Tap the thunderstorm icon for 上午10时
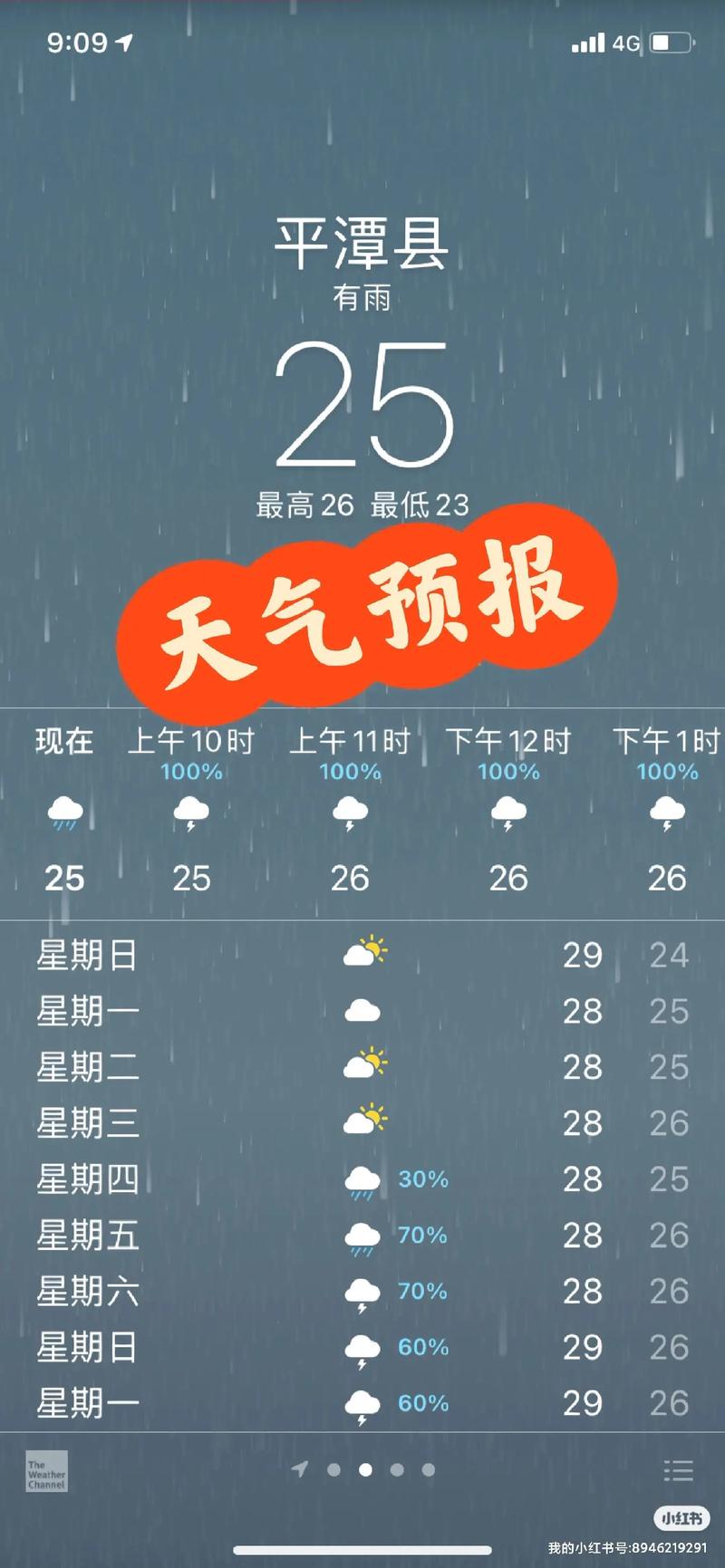 [x=190, y=814]
